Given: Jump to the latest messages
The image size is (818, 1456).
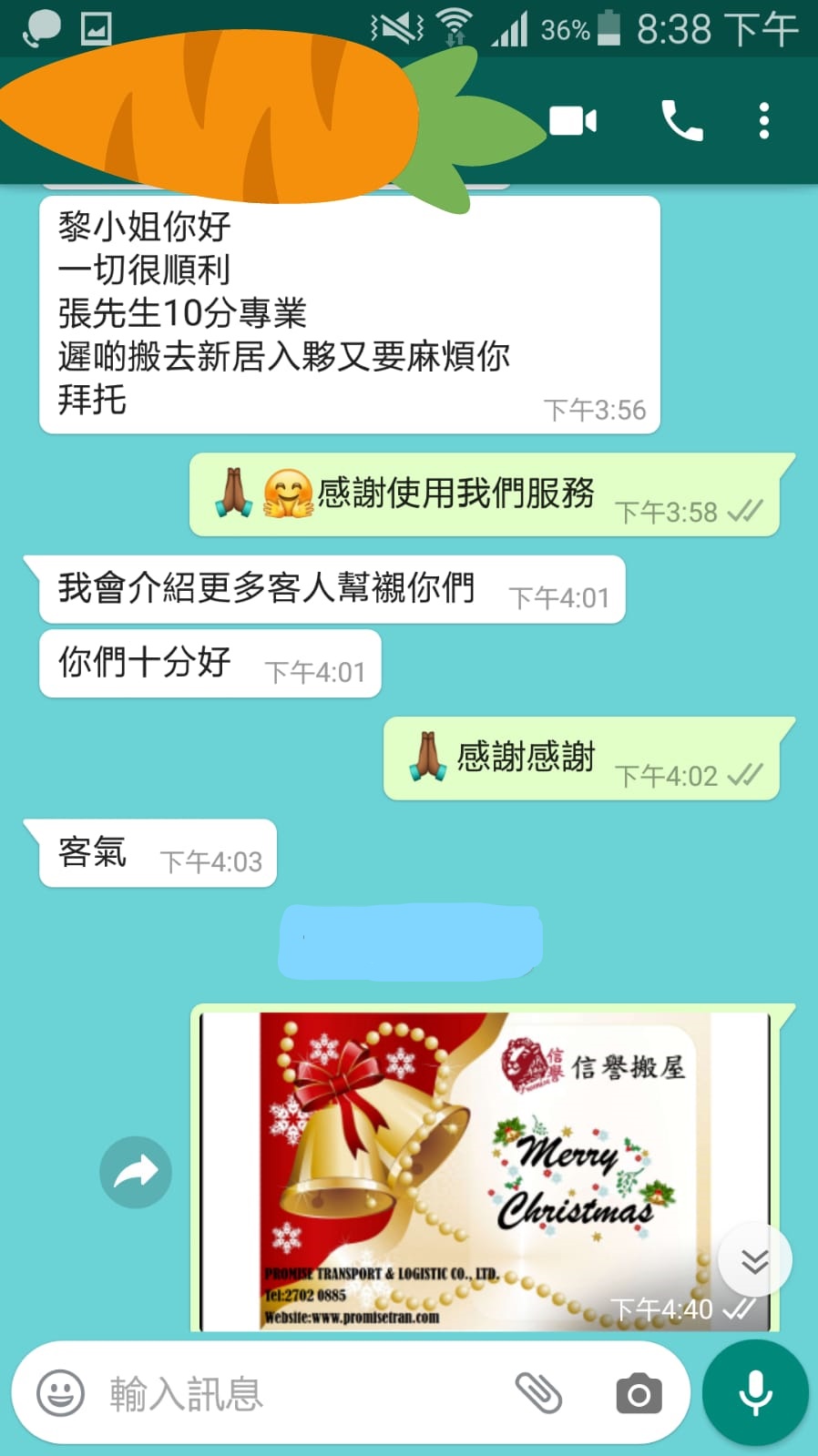Looking at the screenshot, I should 754,1260.
